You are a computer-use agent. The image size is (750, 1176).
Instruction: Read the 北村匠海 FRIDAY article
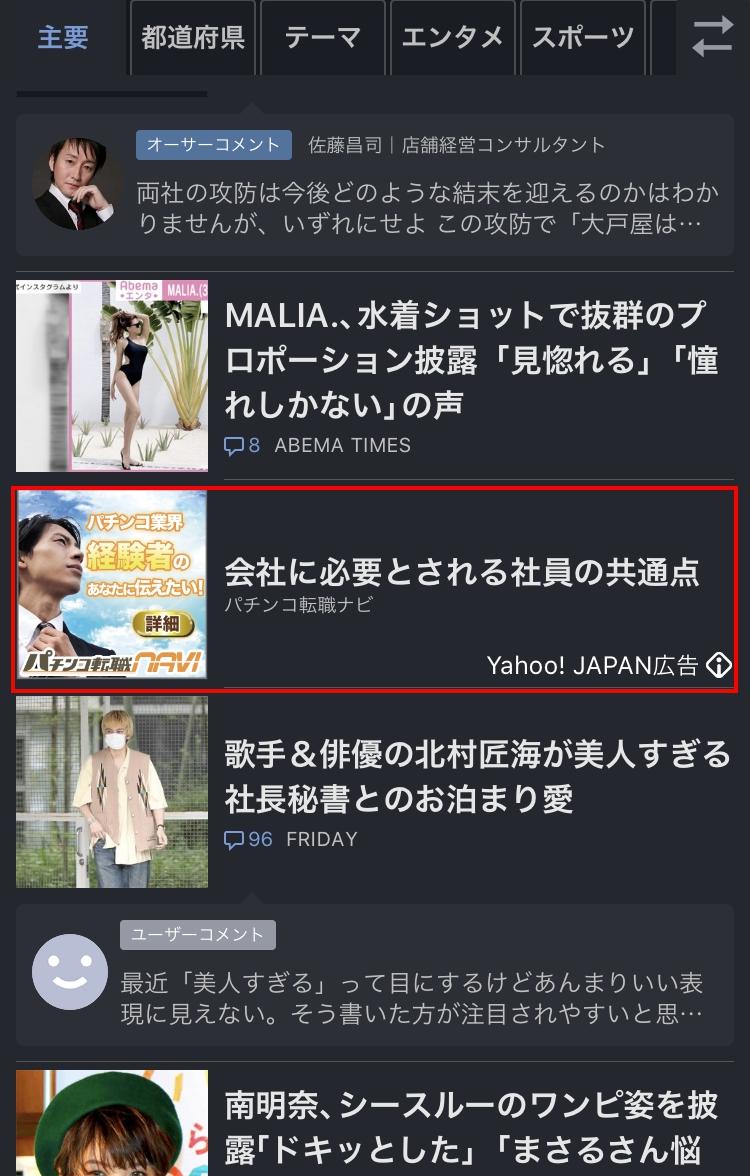point(476,775)
